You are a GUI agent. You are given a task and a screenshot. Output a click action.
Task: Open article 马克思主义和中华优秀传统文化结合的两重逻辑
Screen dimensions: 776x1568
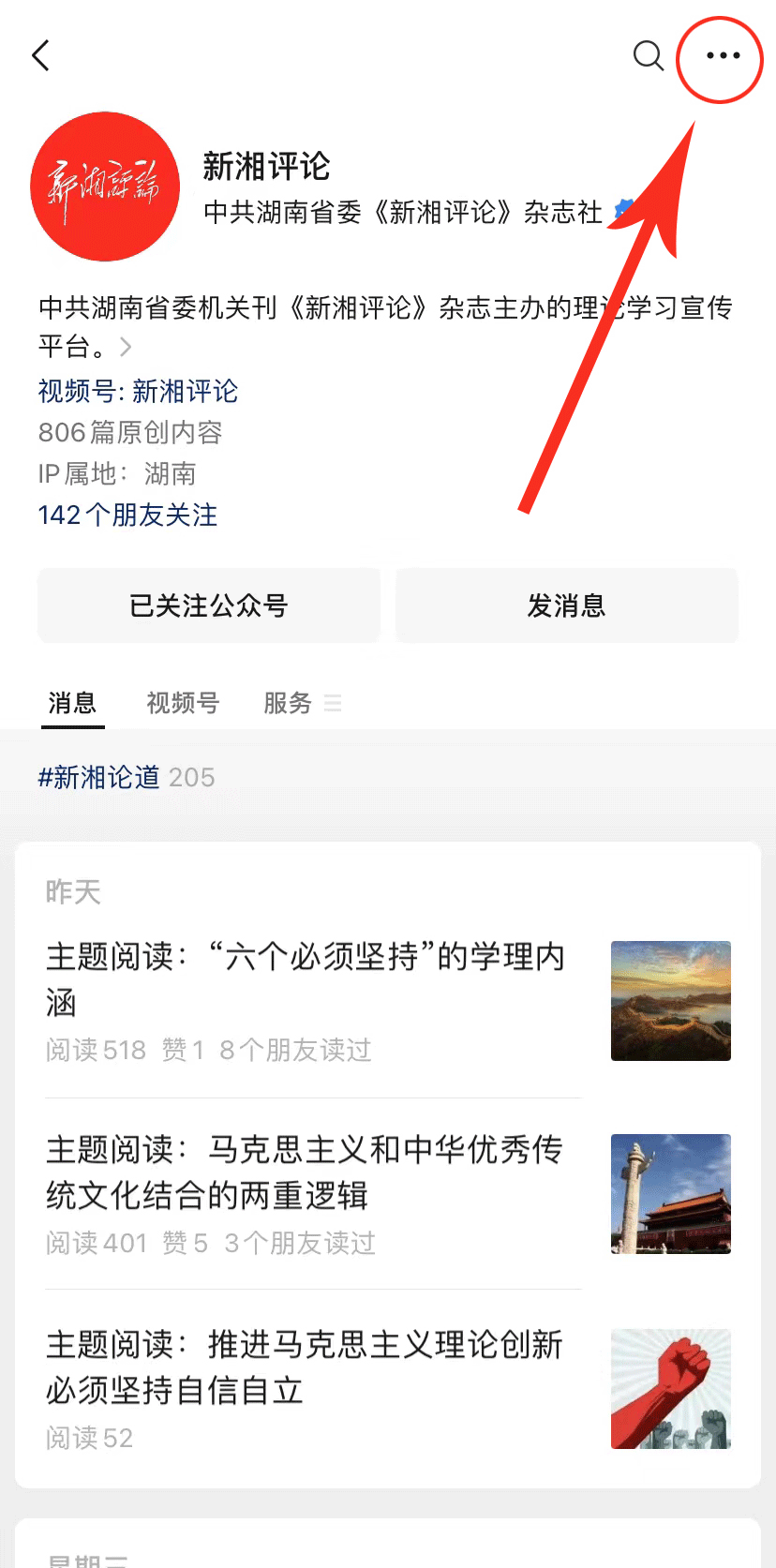click(x=306, y=1172)
